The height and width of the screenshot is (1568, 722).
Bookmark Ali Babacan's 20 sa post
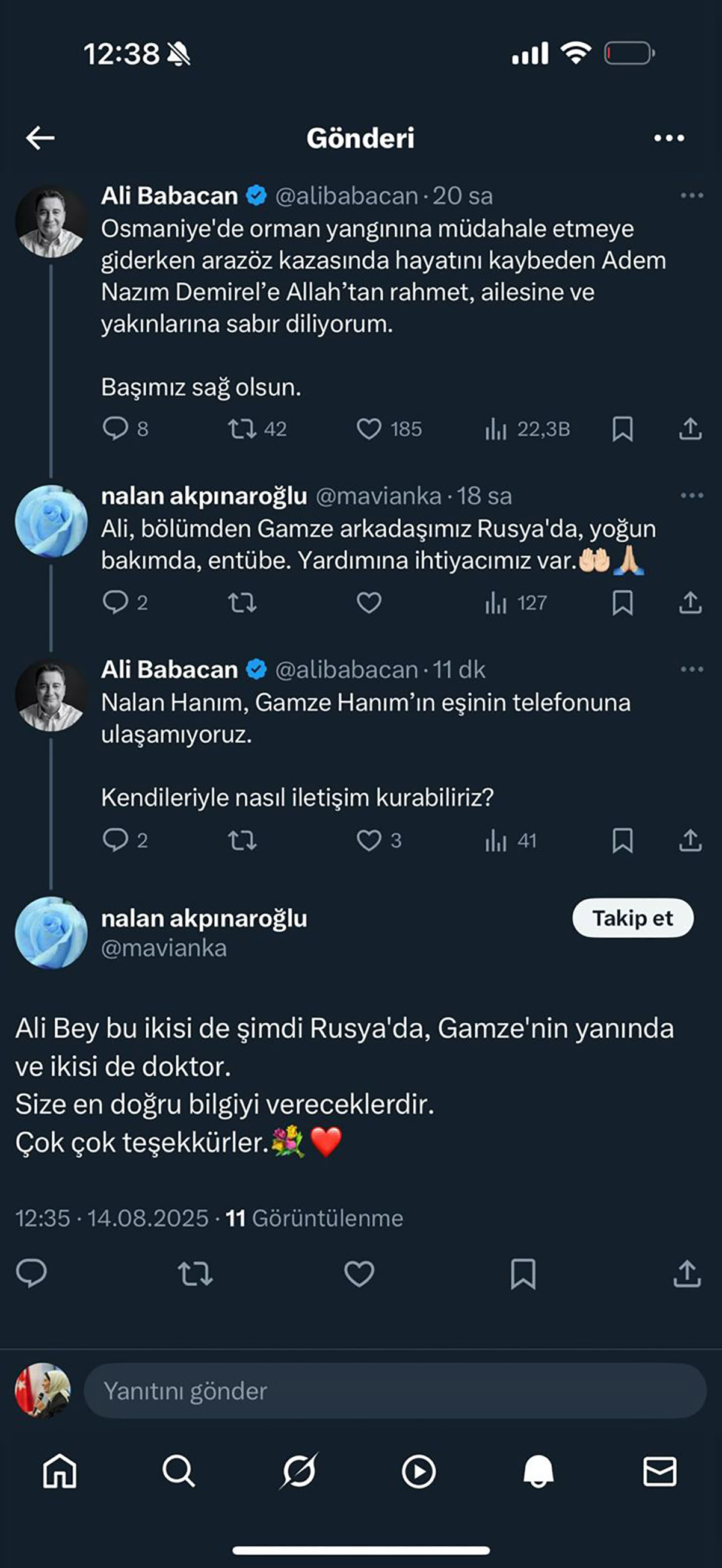pos(622,429)
